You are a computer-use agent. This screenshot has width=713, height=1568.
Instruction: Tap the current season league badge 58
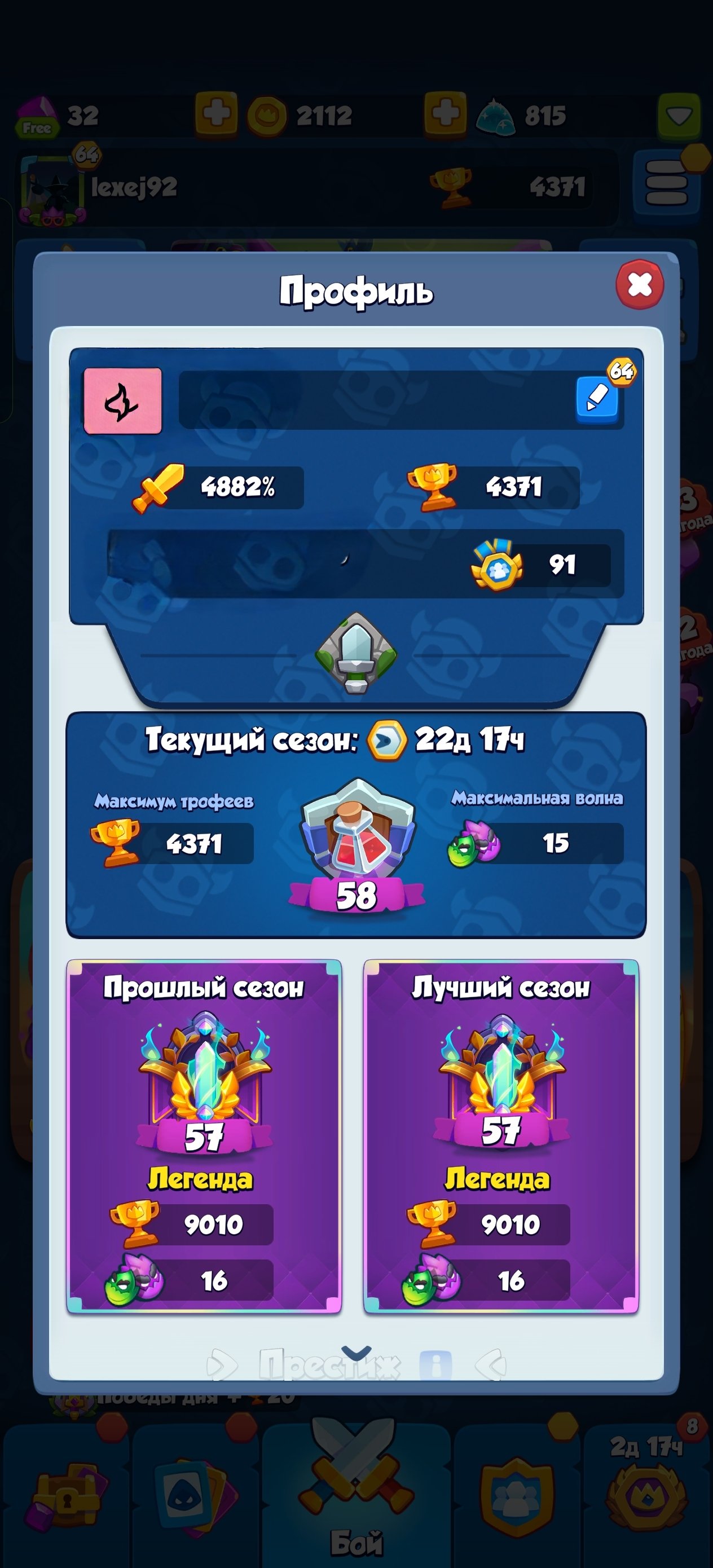coord(357,846)
